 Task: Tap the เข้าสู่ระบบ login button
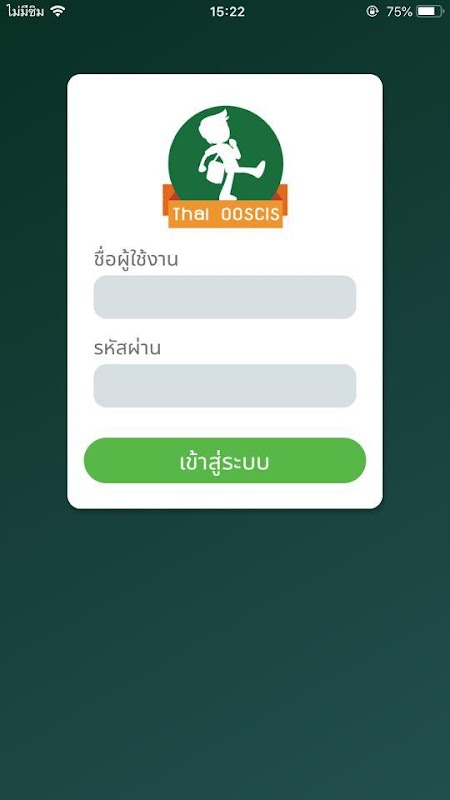point(224,460)
